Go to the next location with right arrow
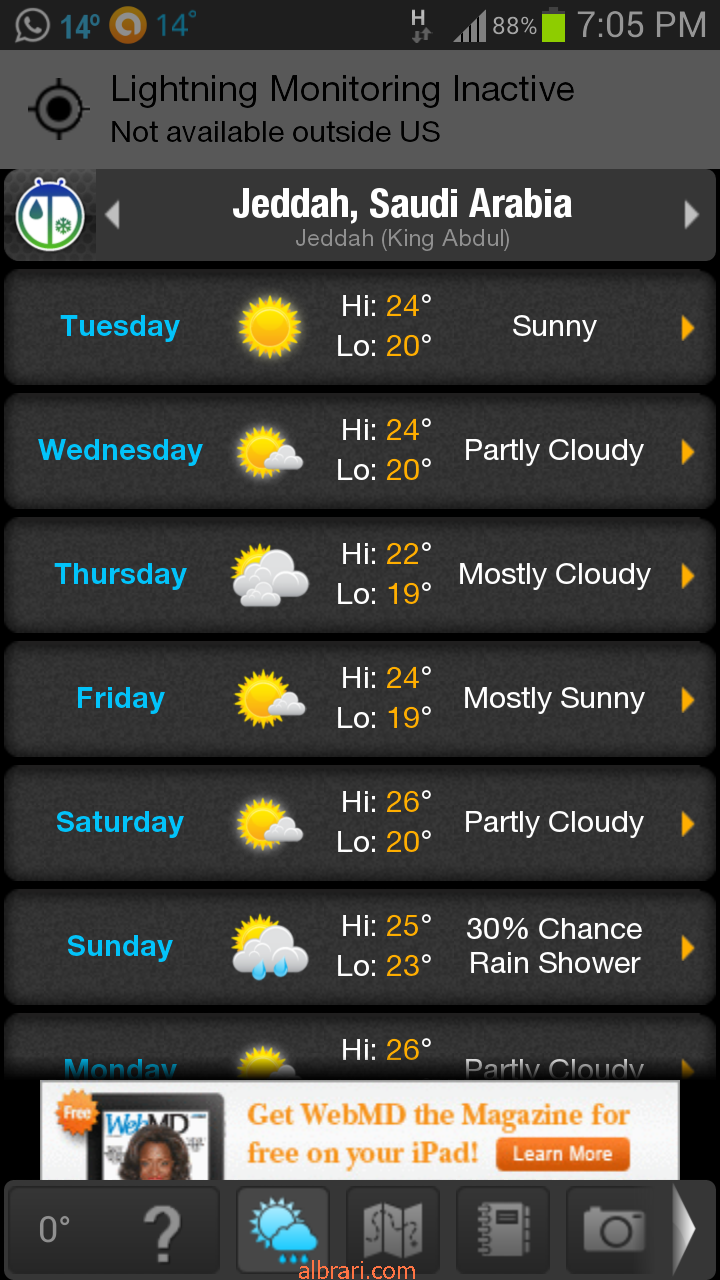Image resolution: width=720 pixels, height=1280 pixels. pos(691,215)
